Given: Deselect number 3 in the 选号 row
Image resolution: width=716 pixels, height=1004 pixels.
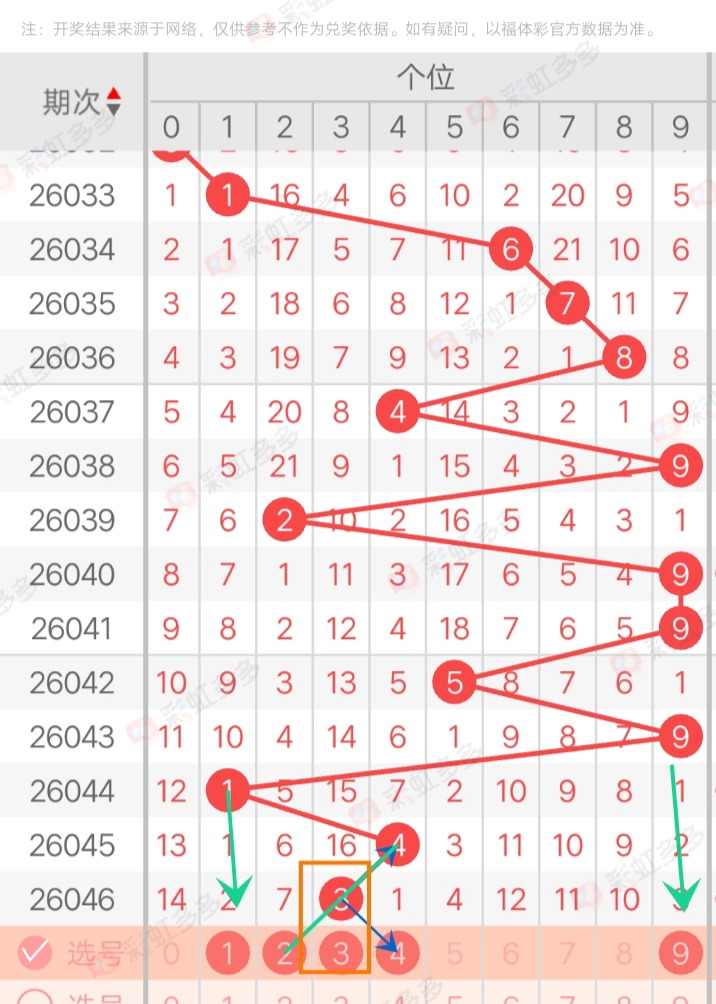Looking at the screenshot, I should coord(341,954).
